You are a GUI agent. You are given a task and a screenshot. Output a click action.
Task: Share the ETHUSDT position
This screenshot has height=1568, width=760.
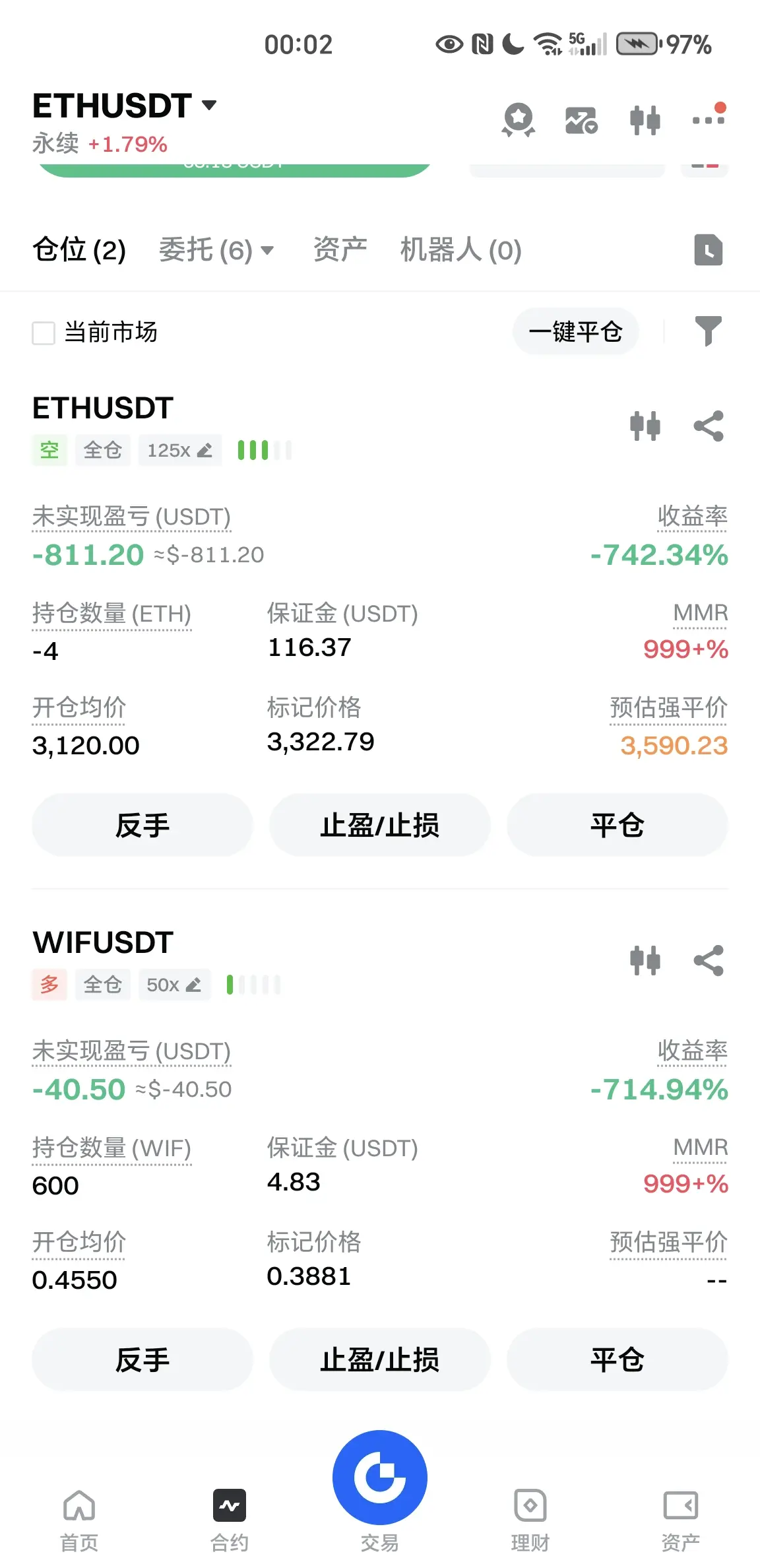pos(709,426)
